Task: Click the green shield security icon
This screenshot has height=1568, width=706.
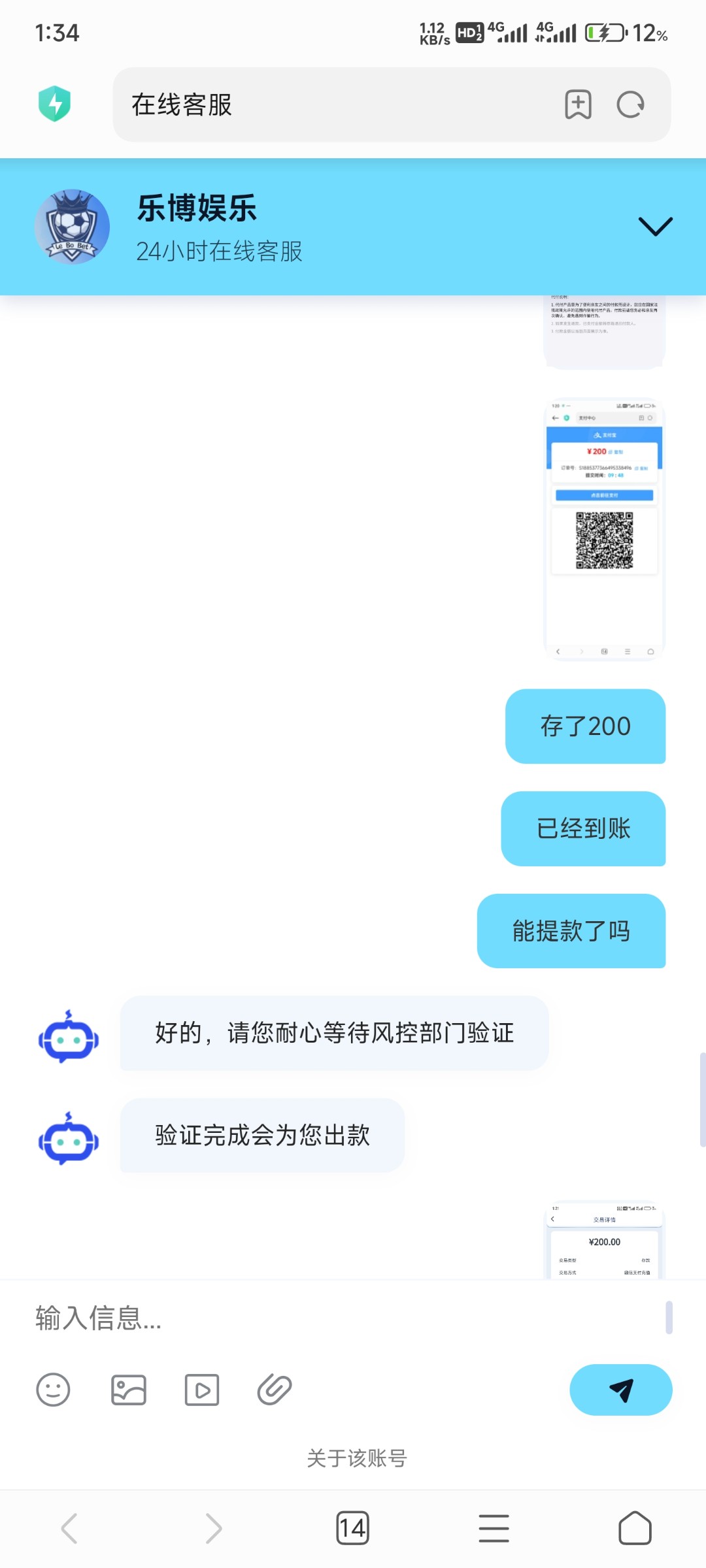Action: pyautogui.click(x=56, y=104)
